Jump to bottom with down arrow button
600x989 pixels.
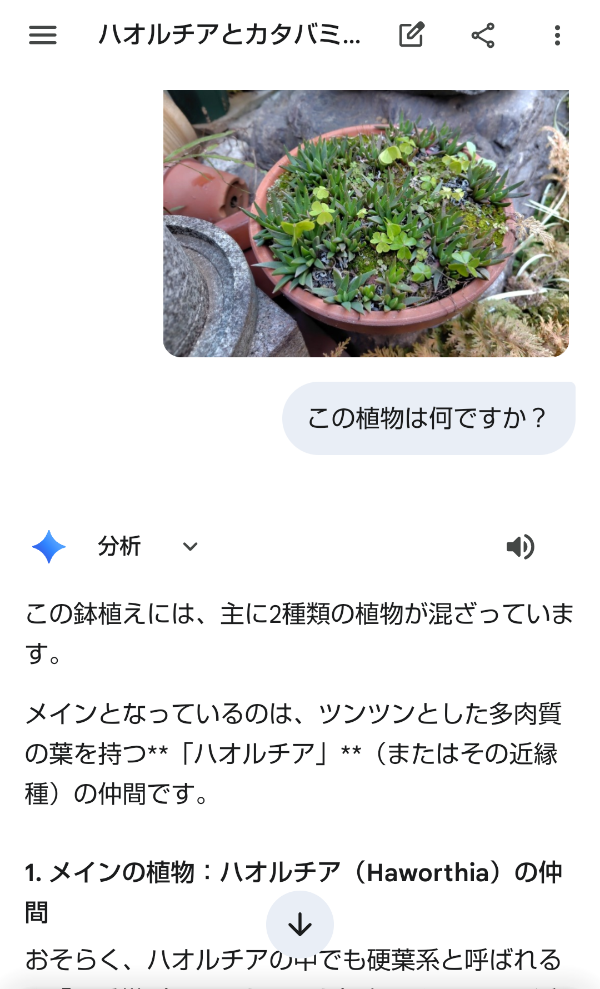300,925
